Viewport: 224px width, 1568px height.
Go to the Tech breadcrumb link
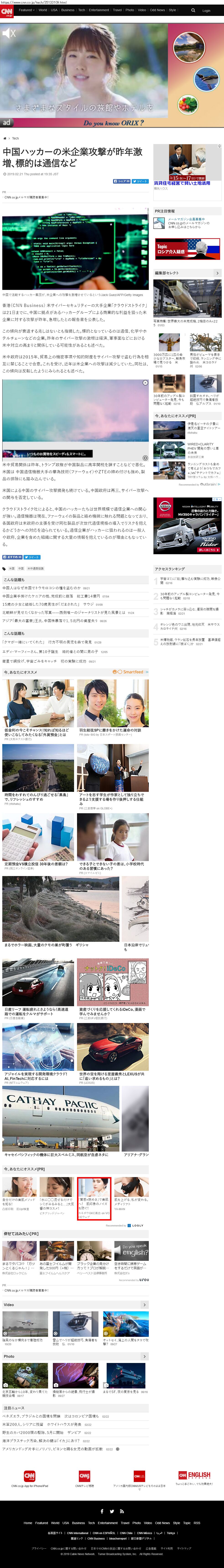(15, 138)
